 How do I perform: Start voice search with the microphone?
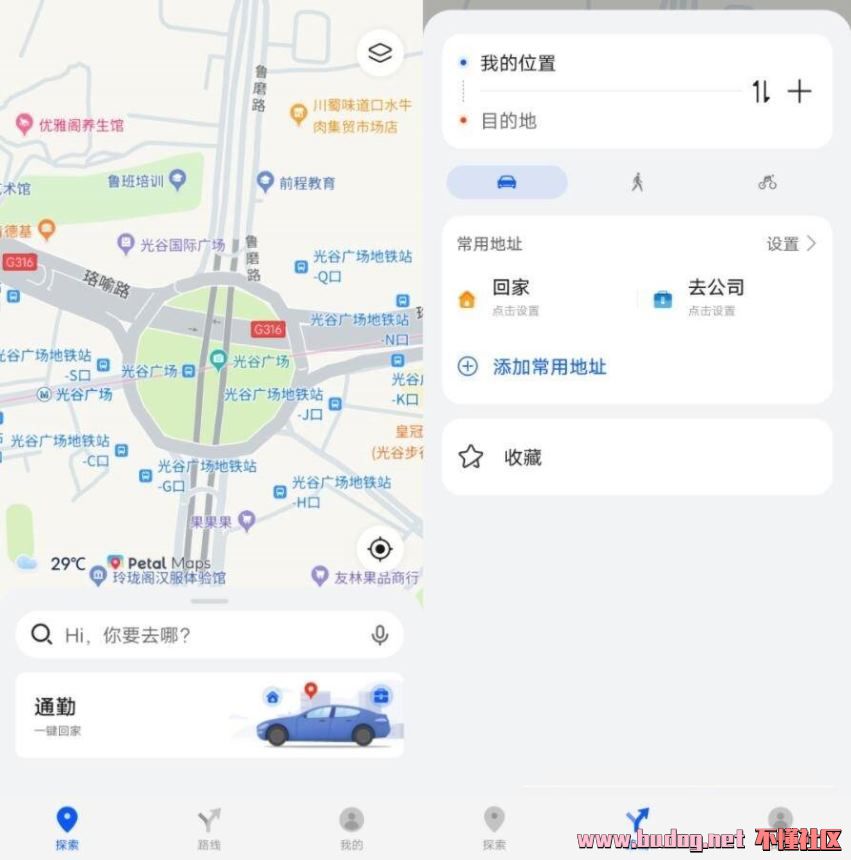pyautogui.click(x=380, y=635)
